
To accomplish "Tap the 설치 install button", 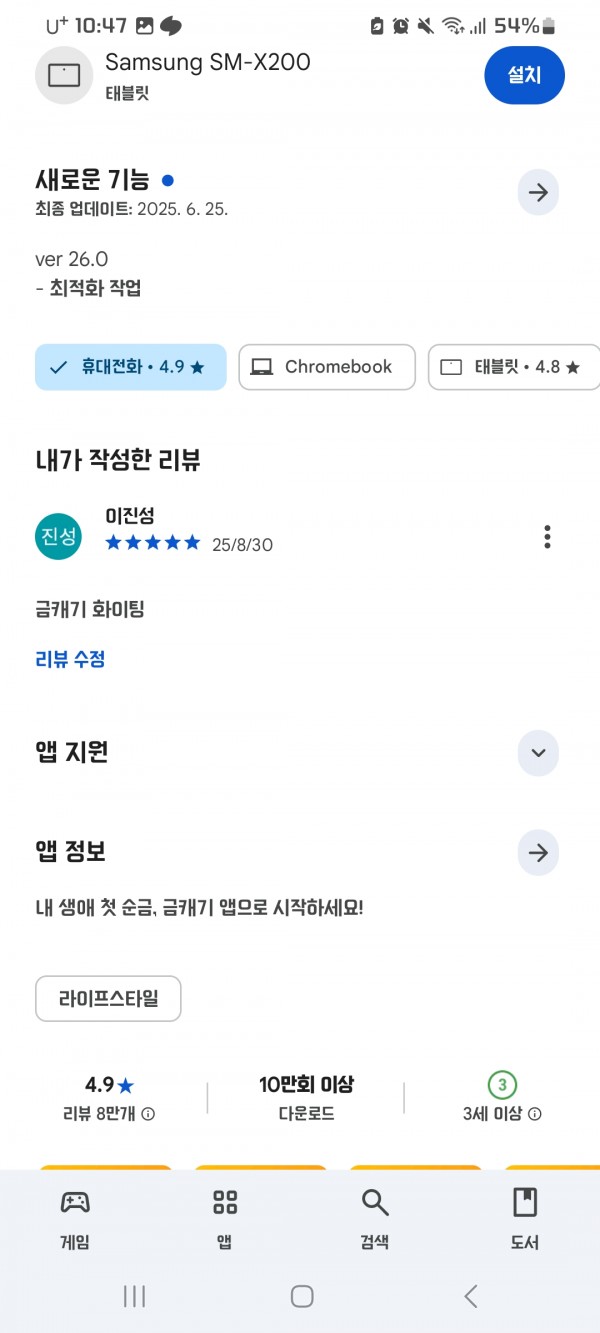I will pos(524,75).
